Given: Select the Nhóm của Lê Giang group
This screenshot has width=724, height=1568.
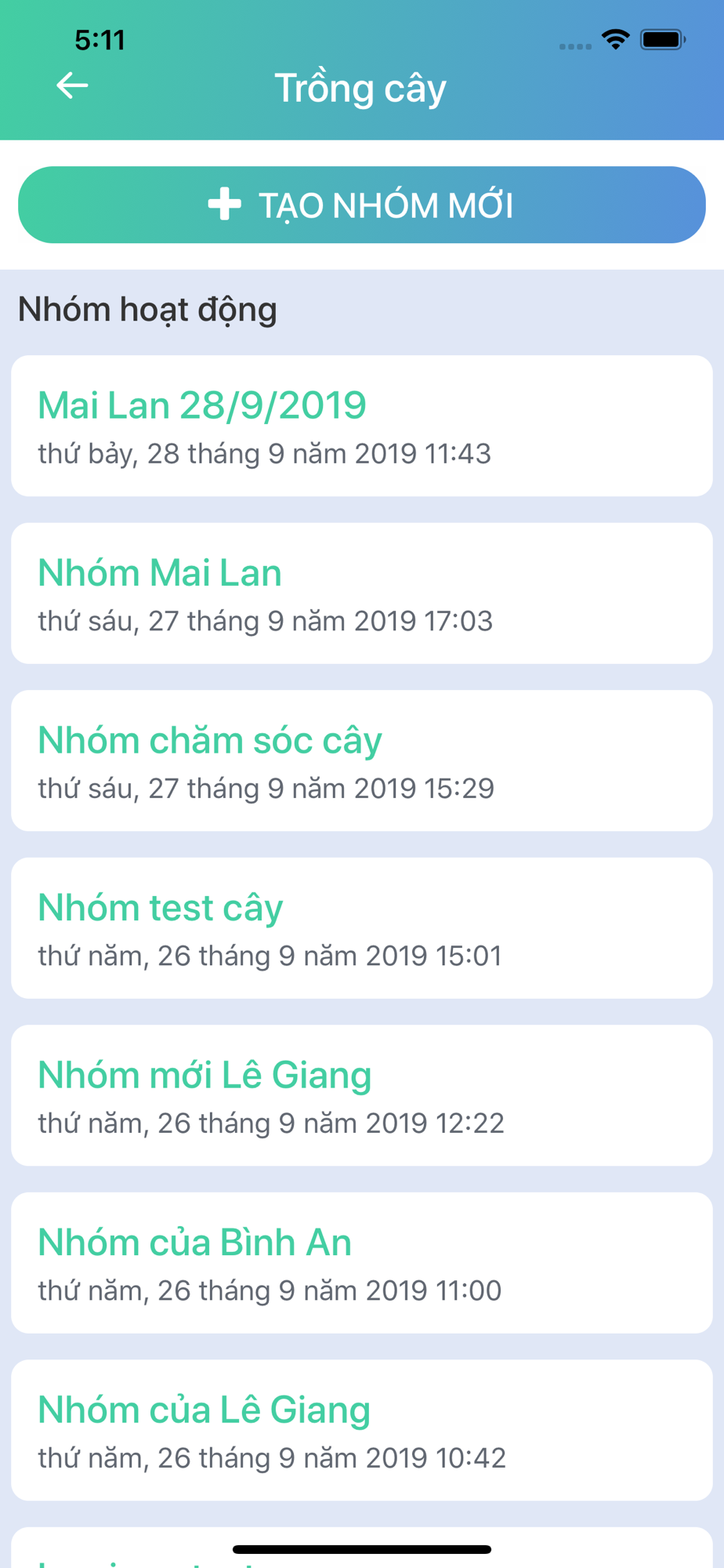Looking at the screenshot, I should (362, 1430).
